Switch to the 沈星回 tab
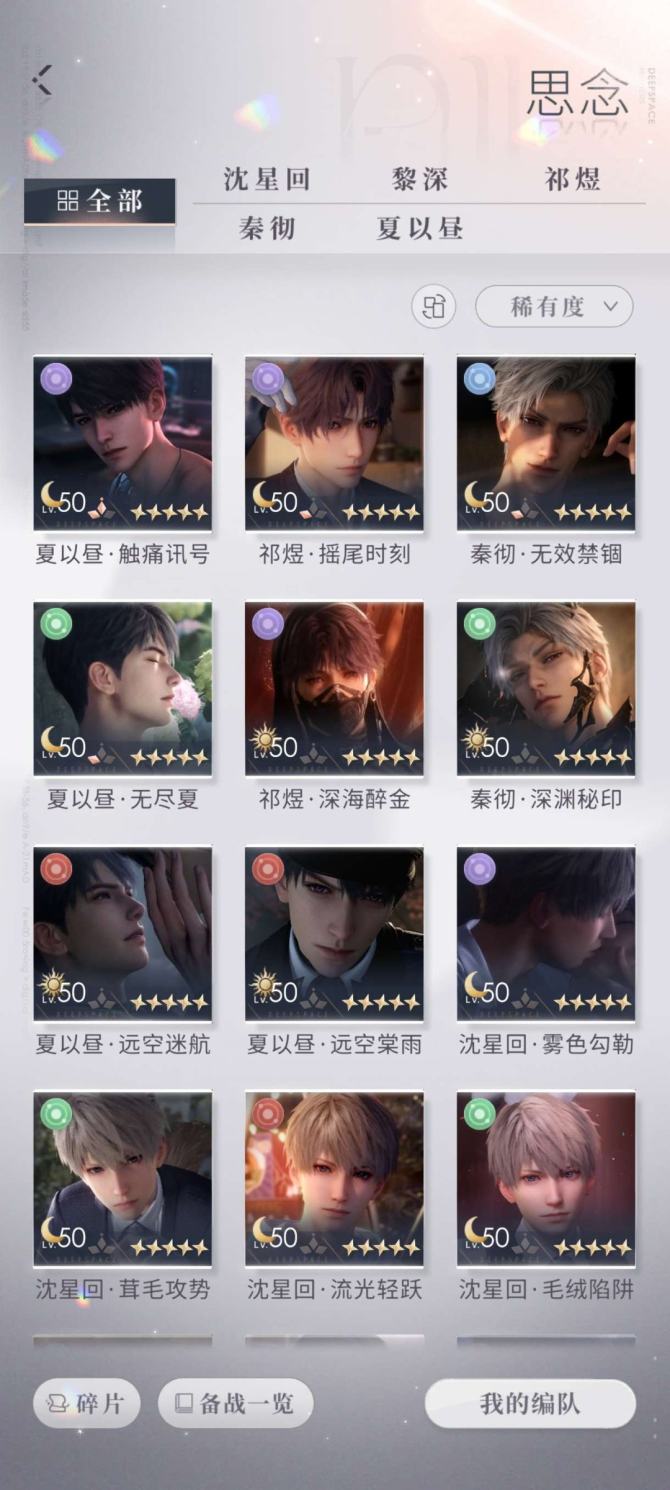The width and height of the screenshot is (670, 1490). [266, 180]
